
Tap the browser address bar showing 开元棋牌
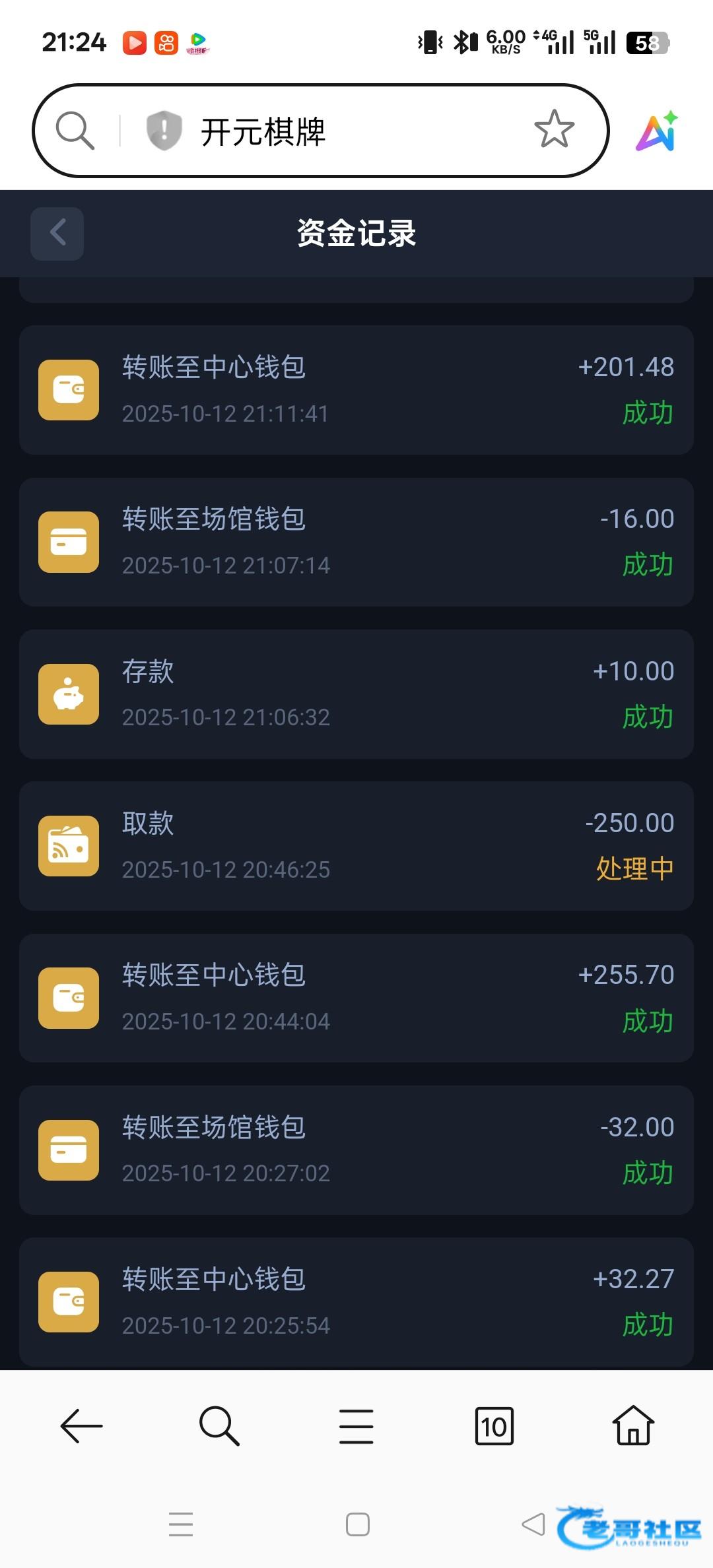point(343,131)
